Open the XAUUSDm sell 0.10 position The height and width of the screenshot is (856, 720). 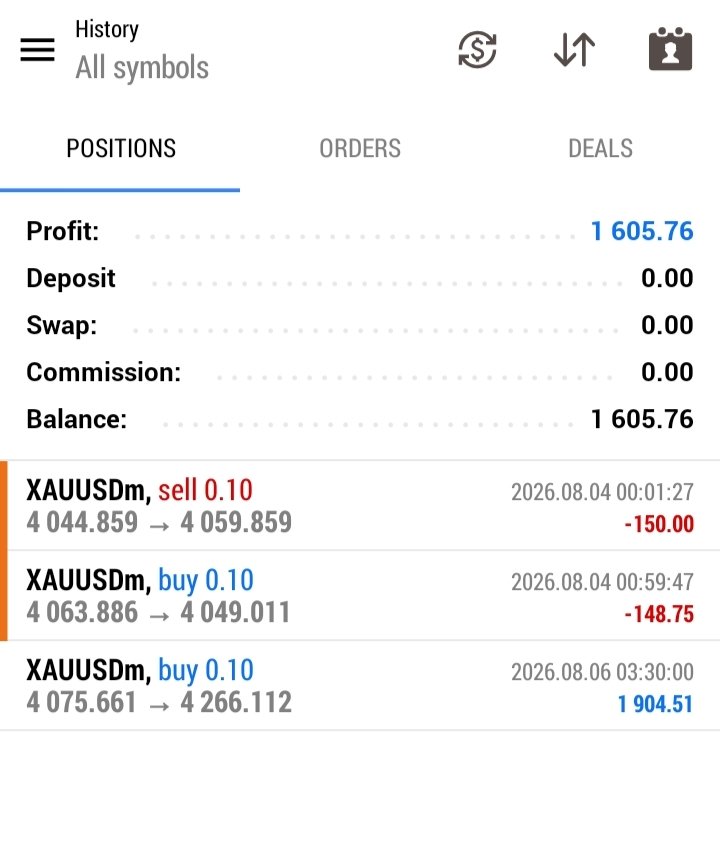(360, 506)
